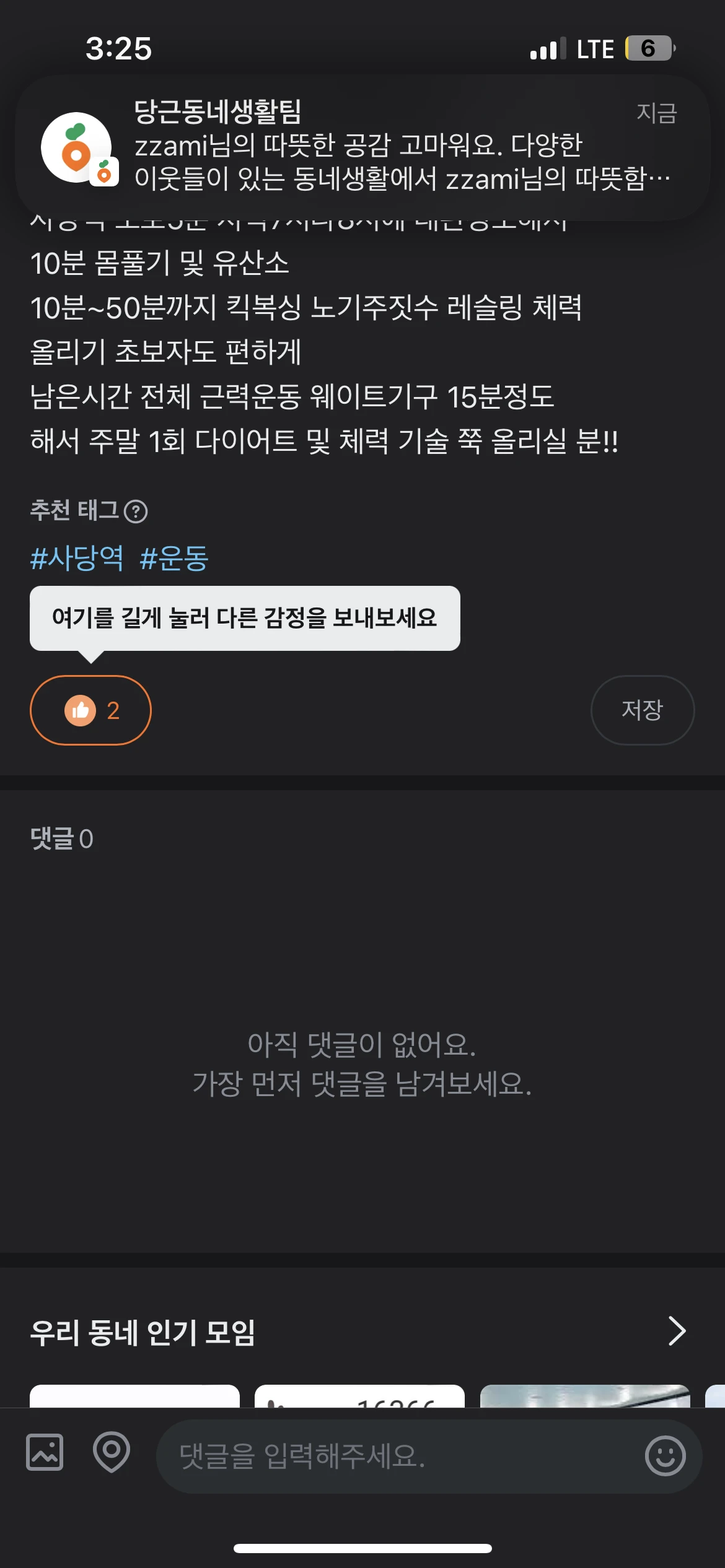Open the #운동 tag
Viewport: 725px width, 1568px height.
[174, 558]
